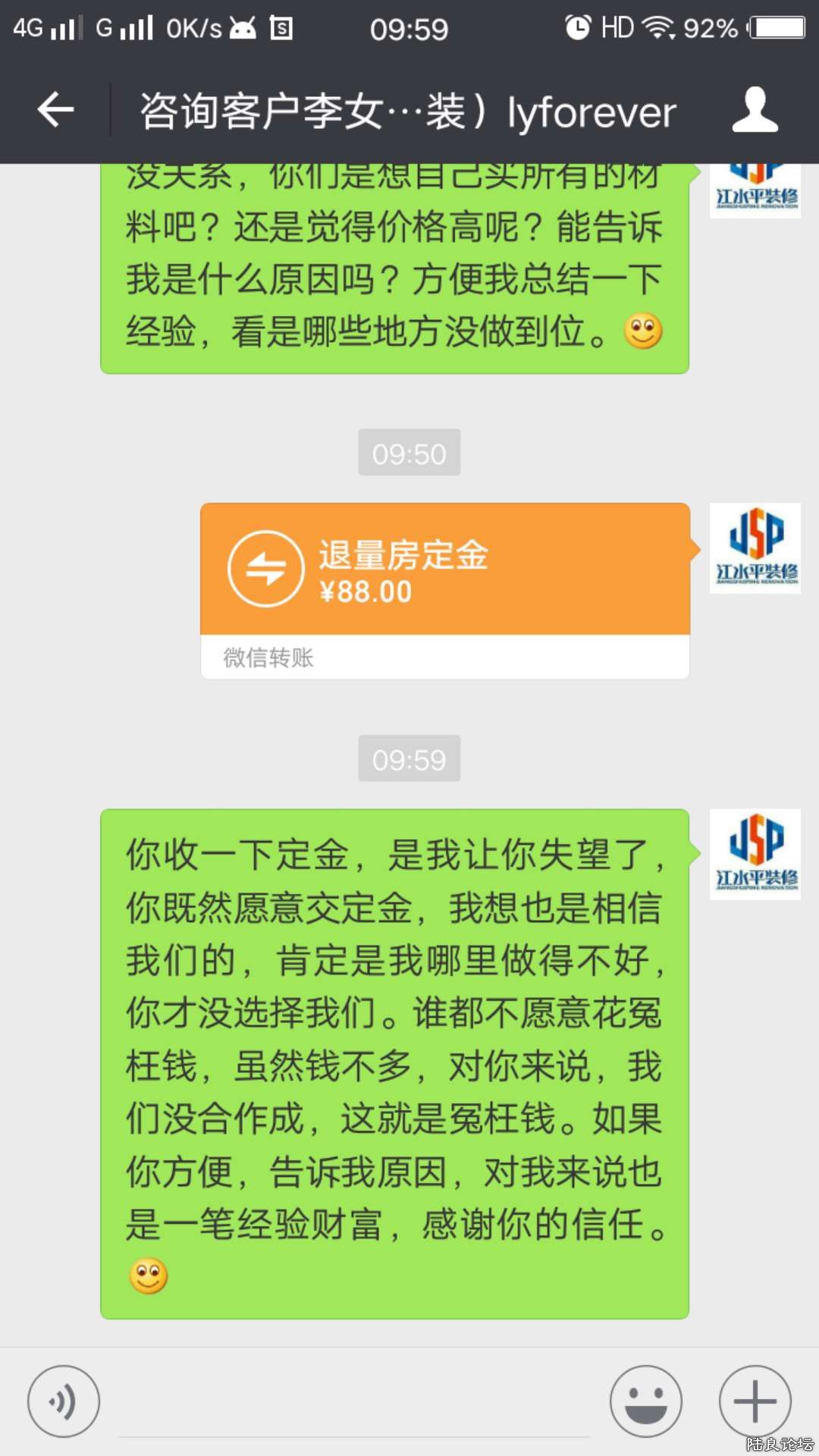The height and width of the screenshot is (1456, 819).
Task: Open chat info via profile icon
Action: click(x=755, y=111)
